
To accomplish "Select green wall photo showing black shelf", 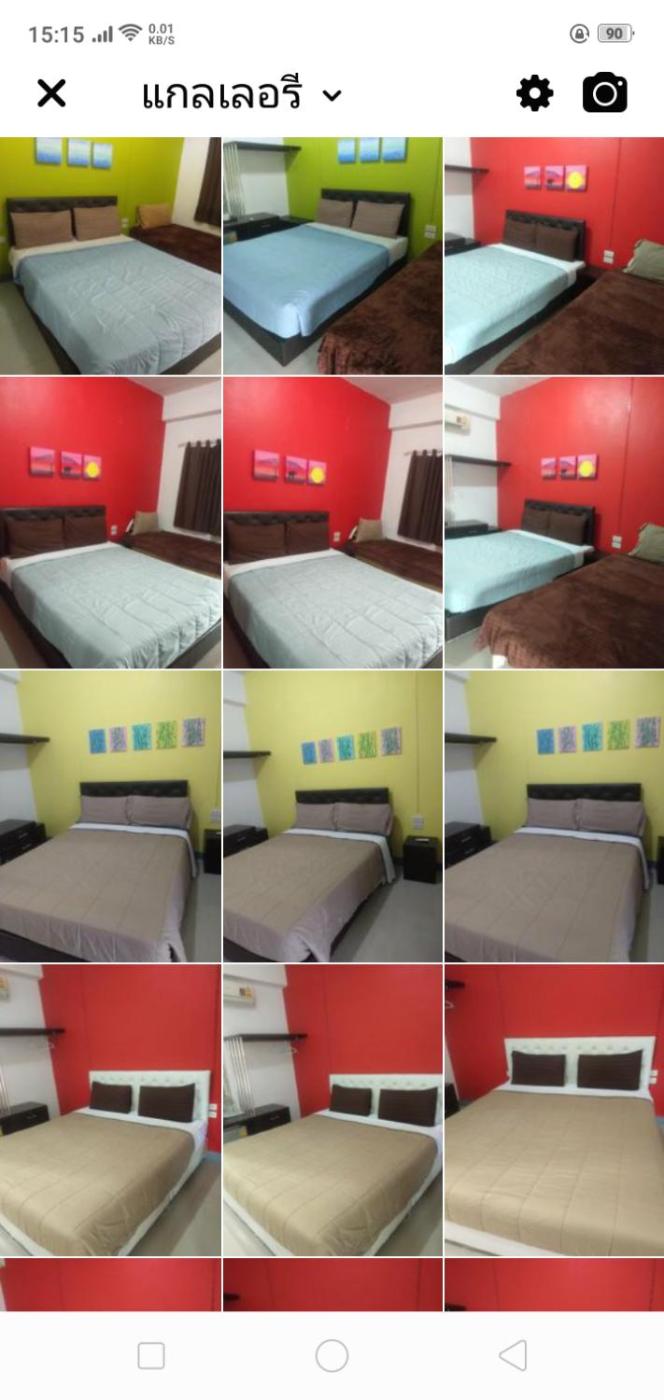I will (x=332, y=255).
